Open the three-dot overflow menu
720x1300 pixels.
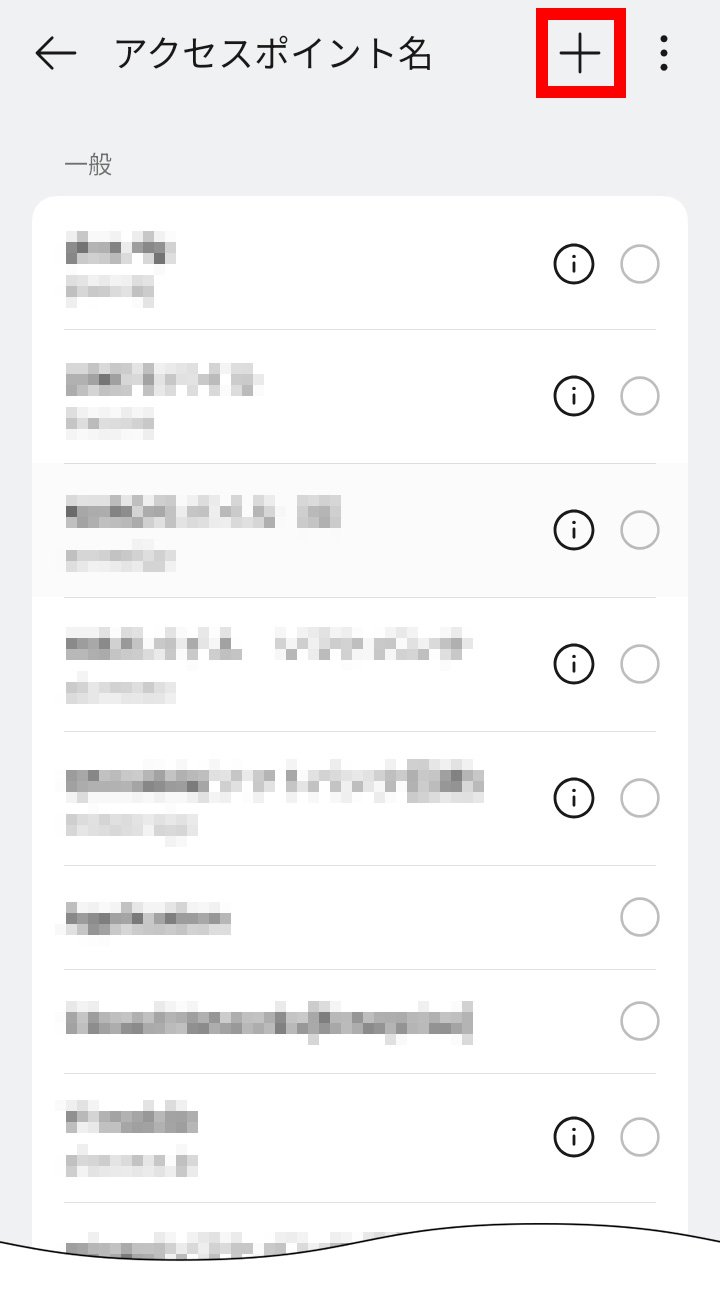click(x=663, y=54)
